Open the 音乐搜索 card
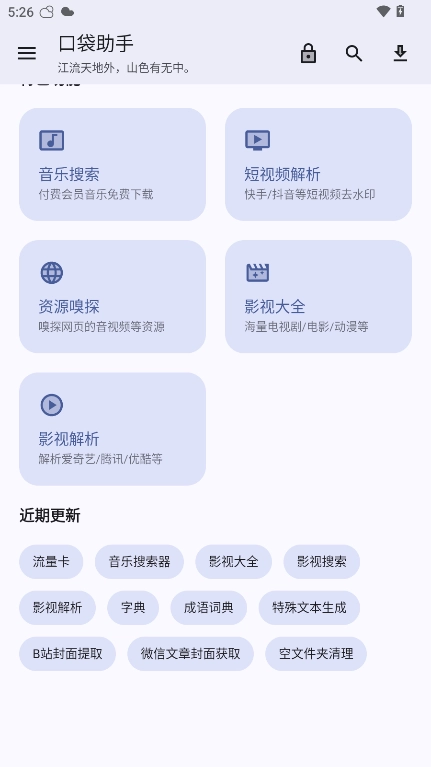 click(113, 164)
